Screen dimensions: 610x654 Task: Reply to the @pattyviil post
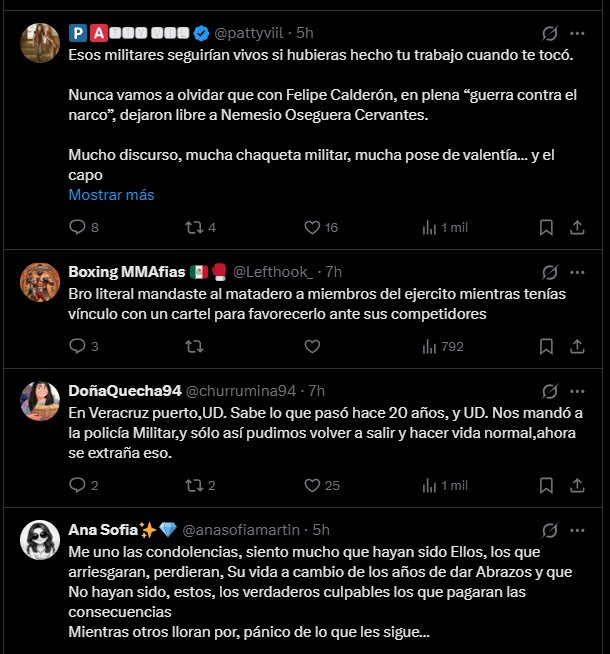(77, 227)
